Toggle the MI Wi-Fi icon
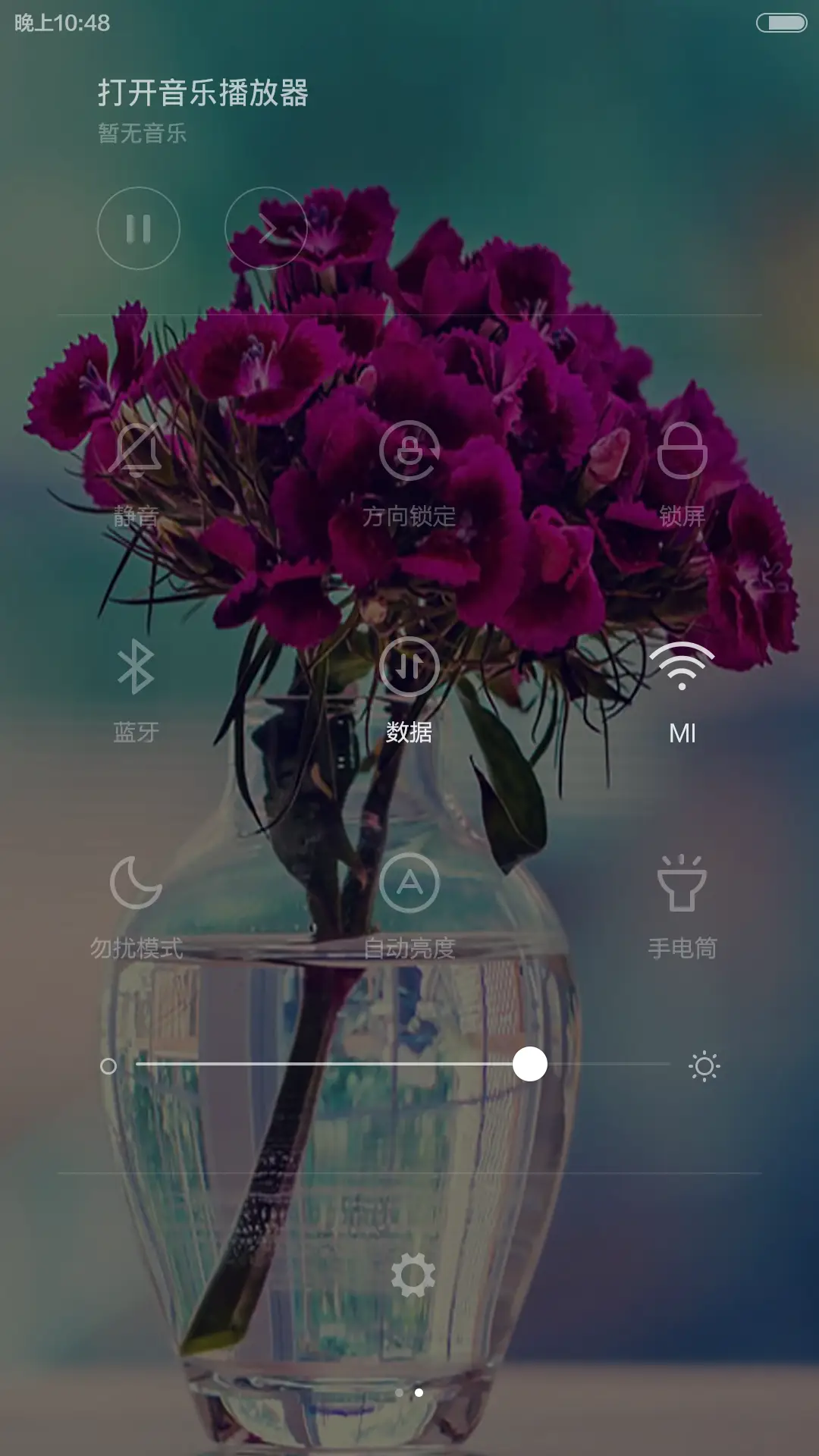Image resolution: width=819 pixels, height=1456 pixels. click(x=682, y=667)
